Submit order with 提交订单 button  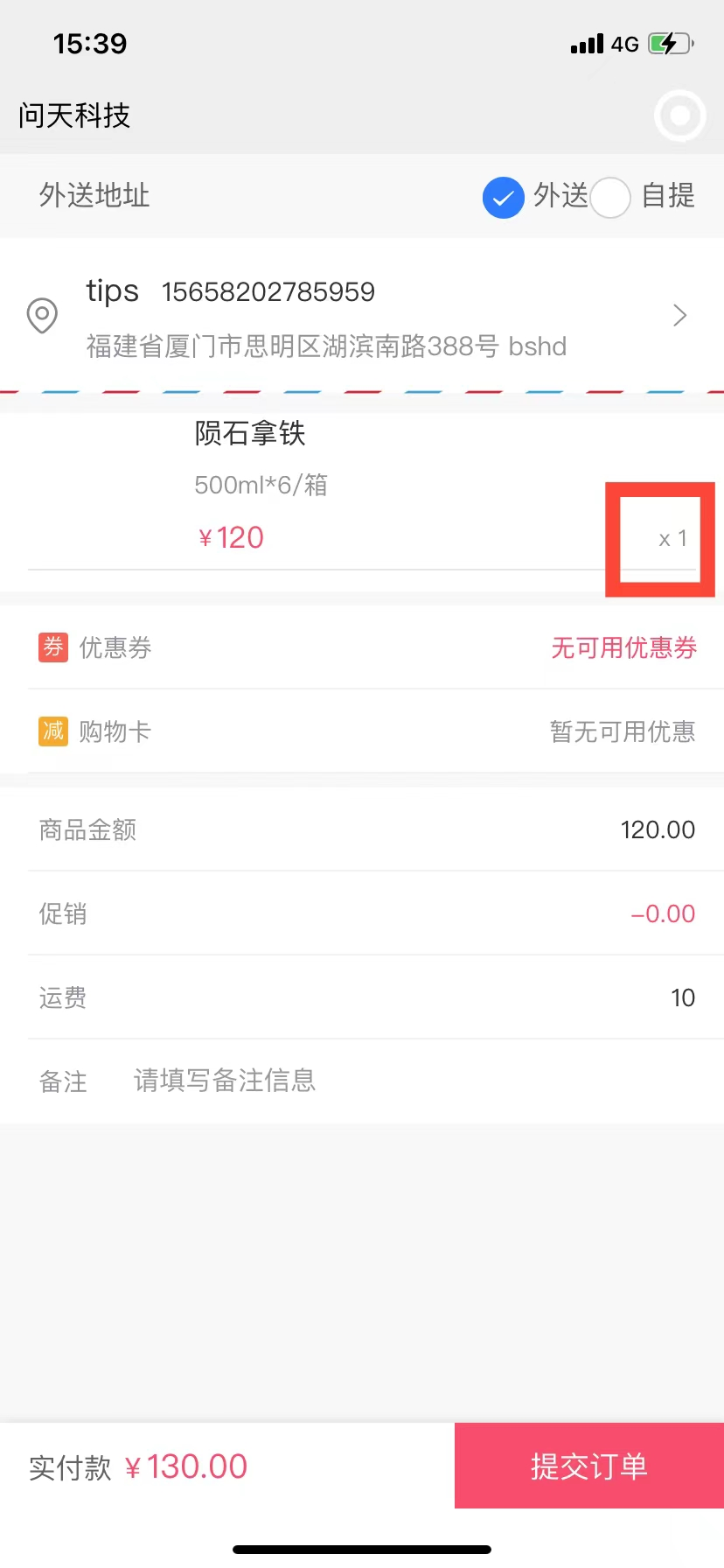588,1466
